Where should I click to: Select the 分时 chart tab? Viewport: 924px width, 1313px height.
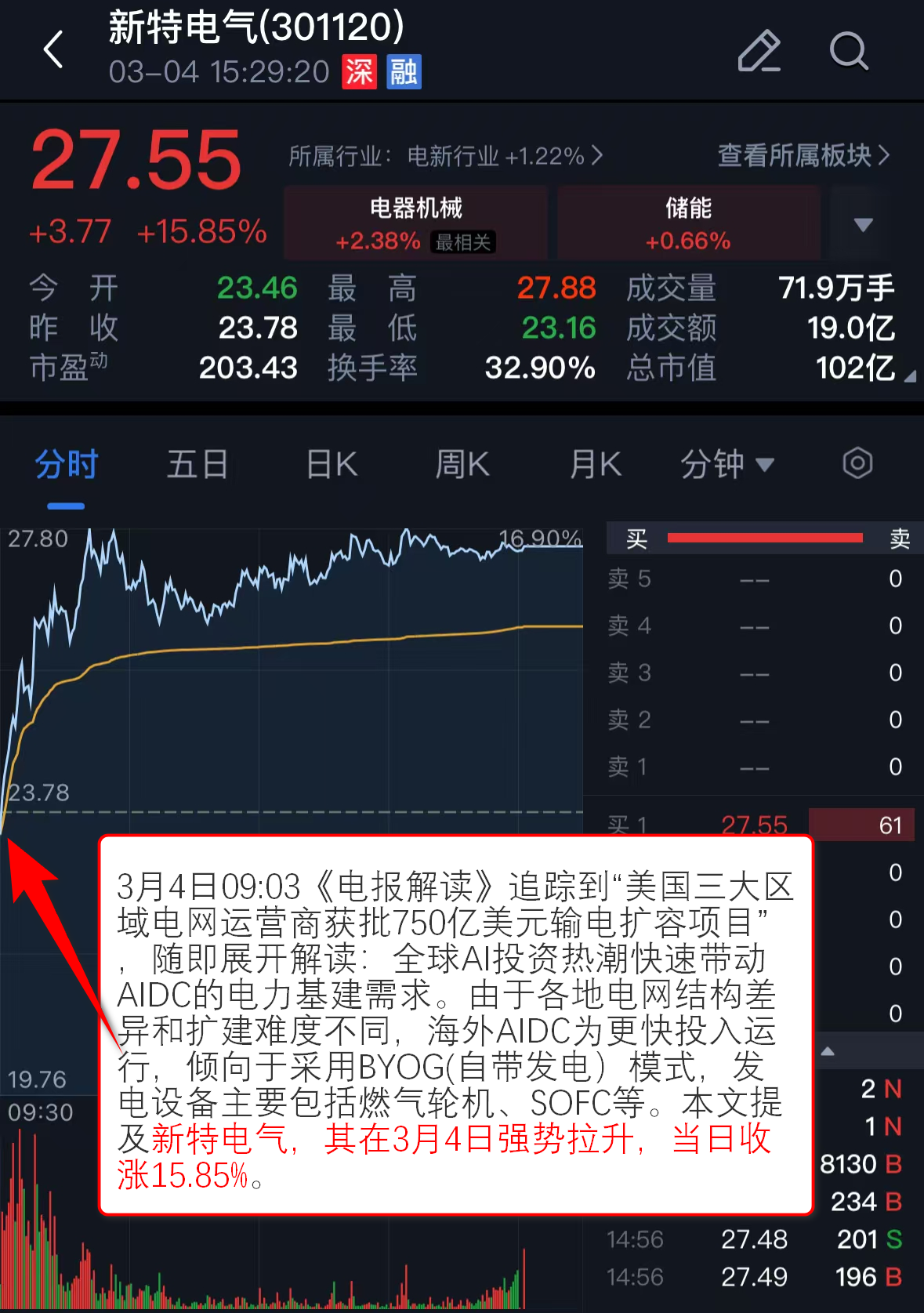point(67,465)
